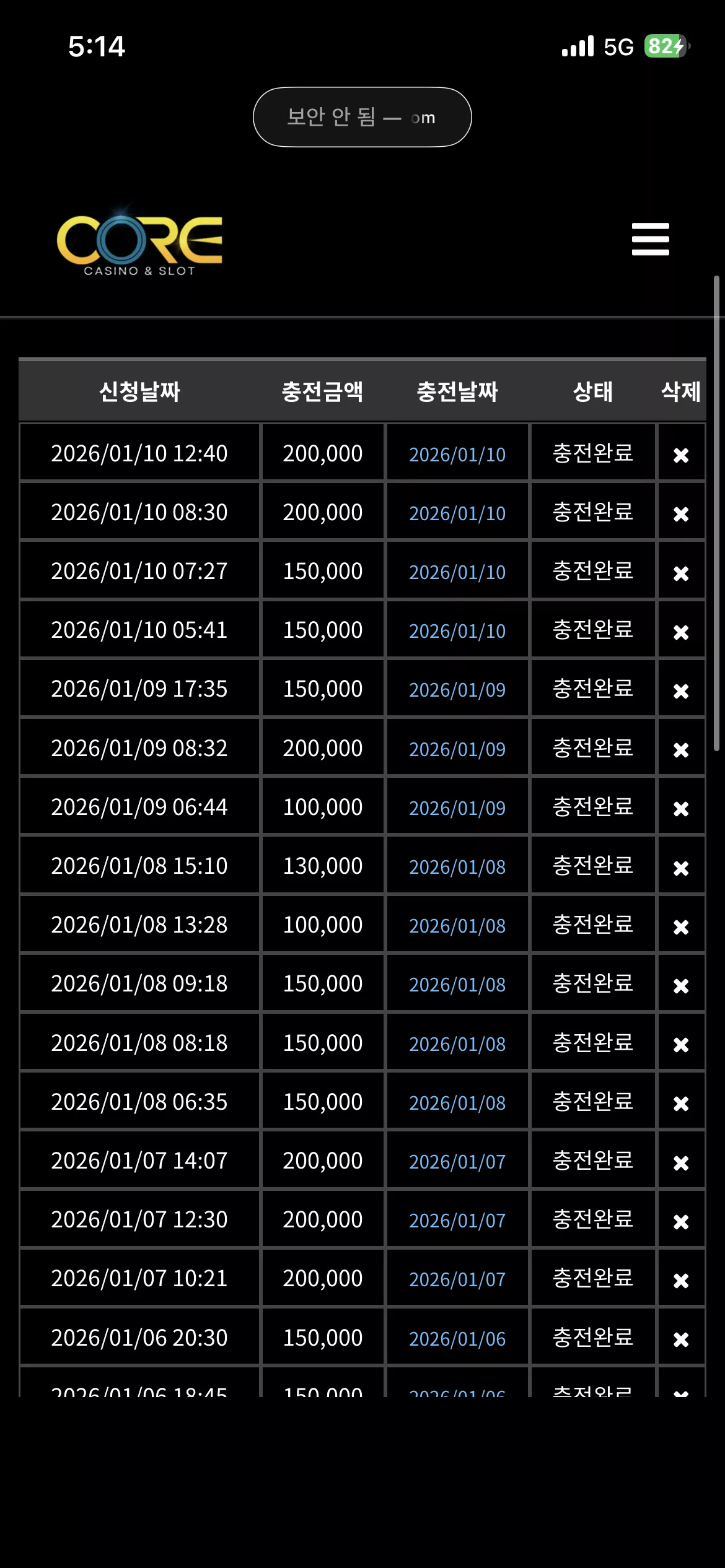725x1568 pixels.
Task: Delete the 2026/01/10 12:40 record
Action: pos(681,455)
